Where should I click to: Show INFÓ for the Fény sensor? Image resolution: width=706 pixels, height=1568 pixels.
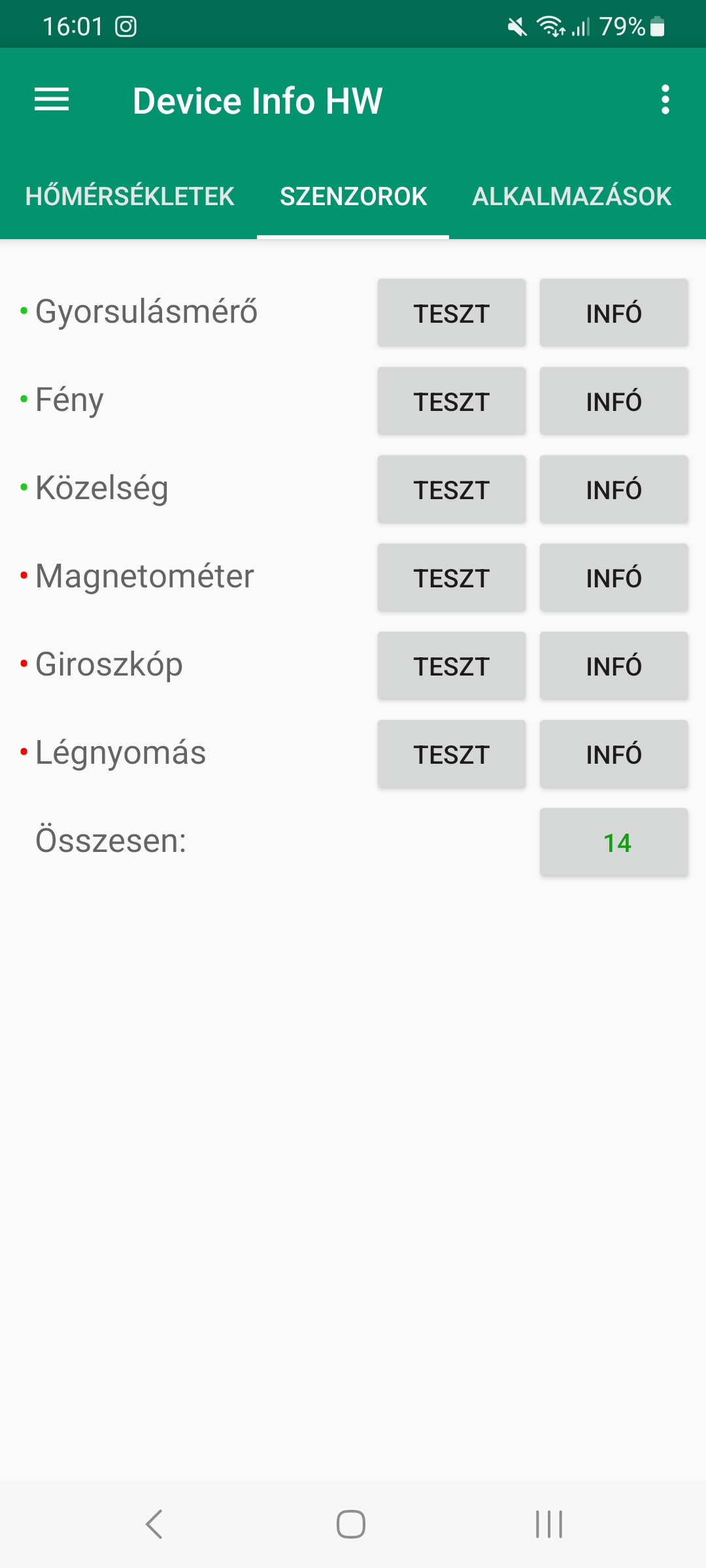click(614, 401)
